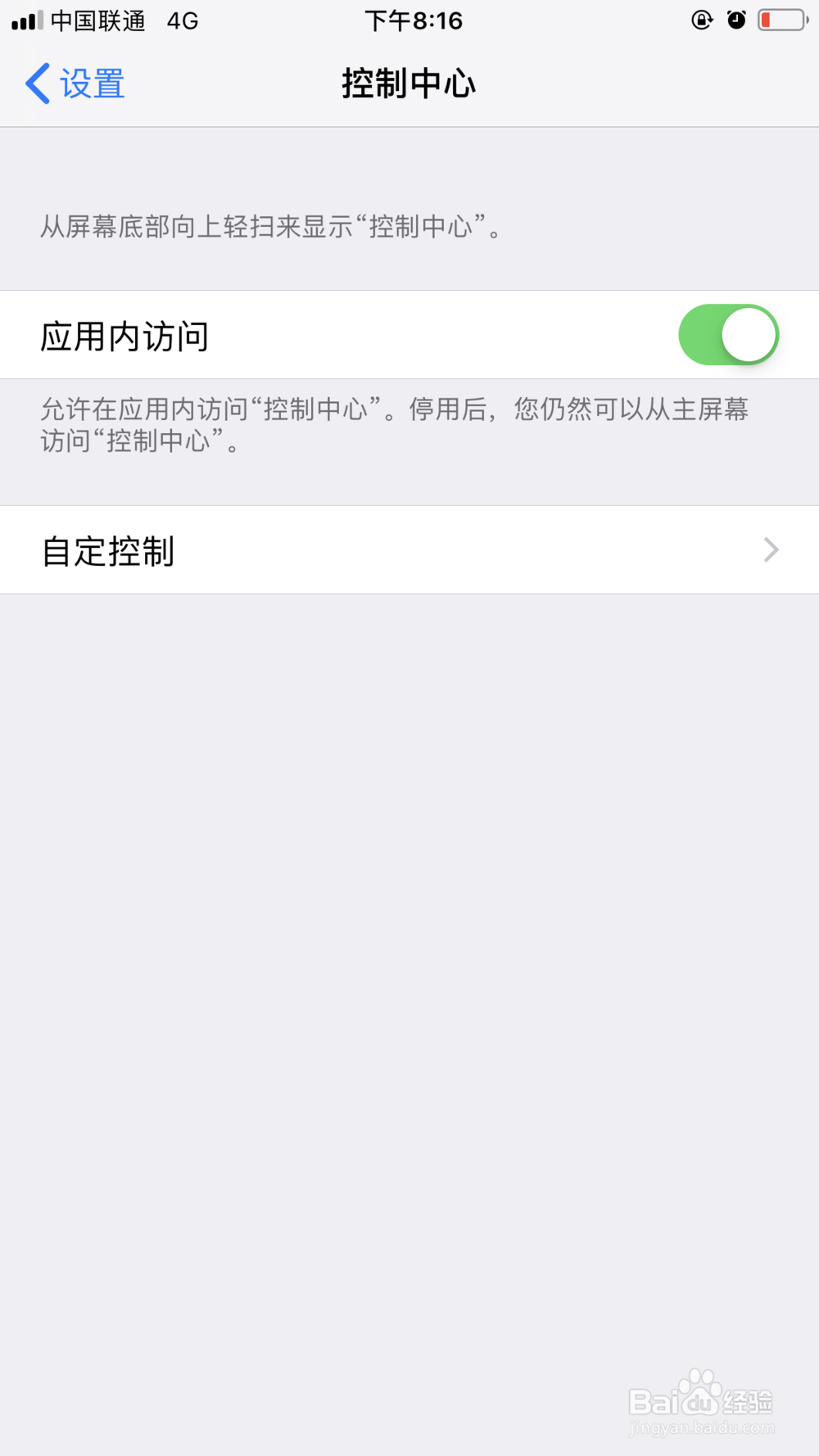
Task: Tap the 中国联通 carrier label
Action: click(98, 22)
